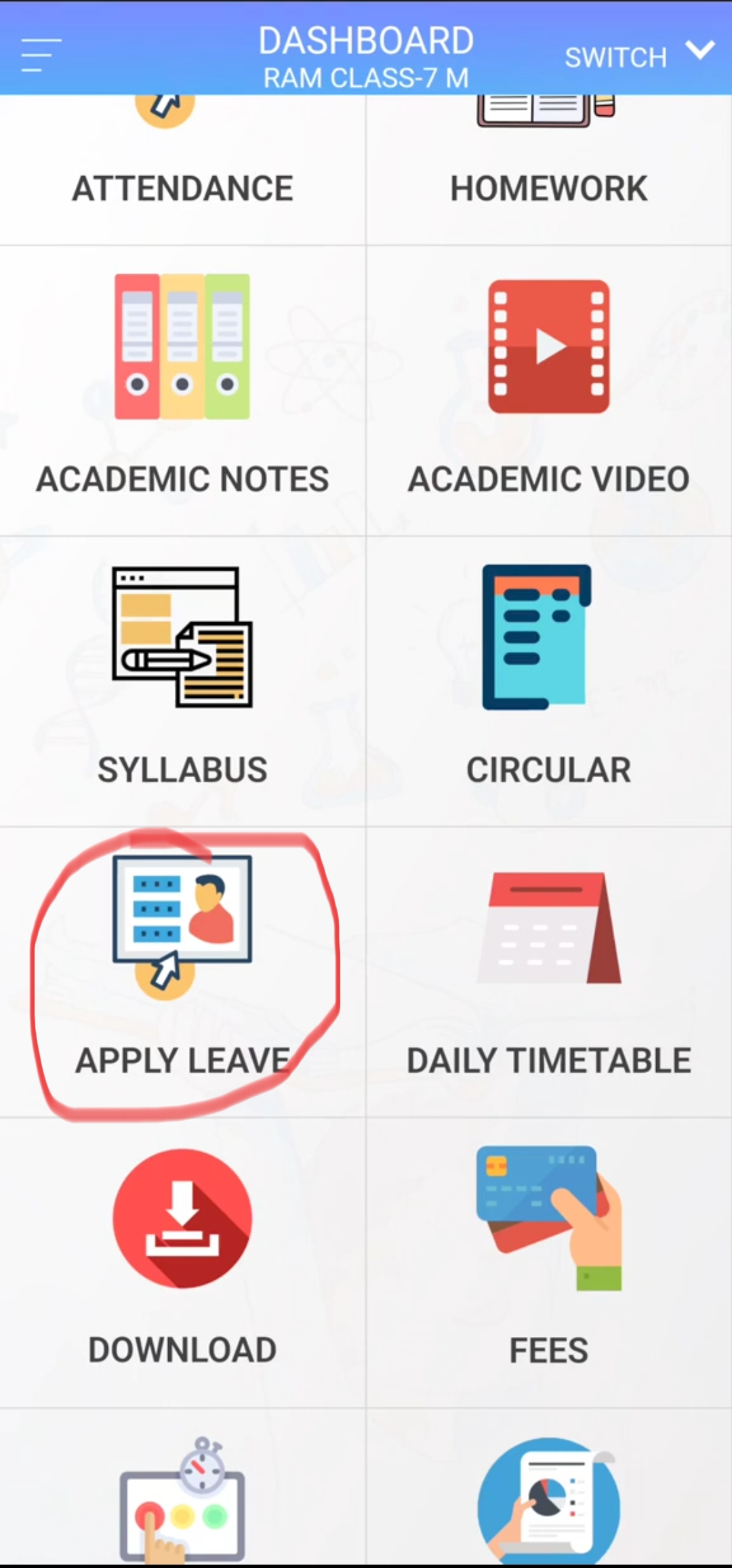Viewport: 732px width, 1568px height.
Task: Open the Circular section
Action: click(x=548, y=681)
